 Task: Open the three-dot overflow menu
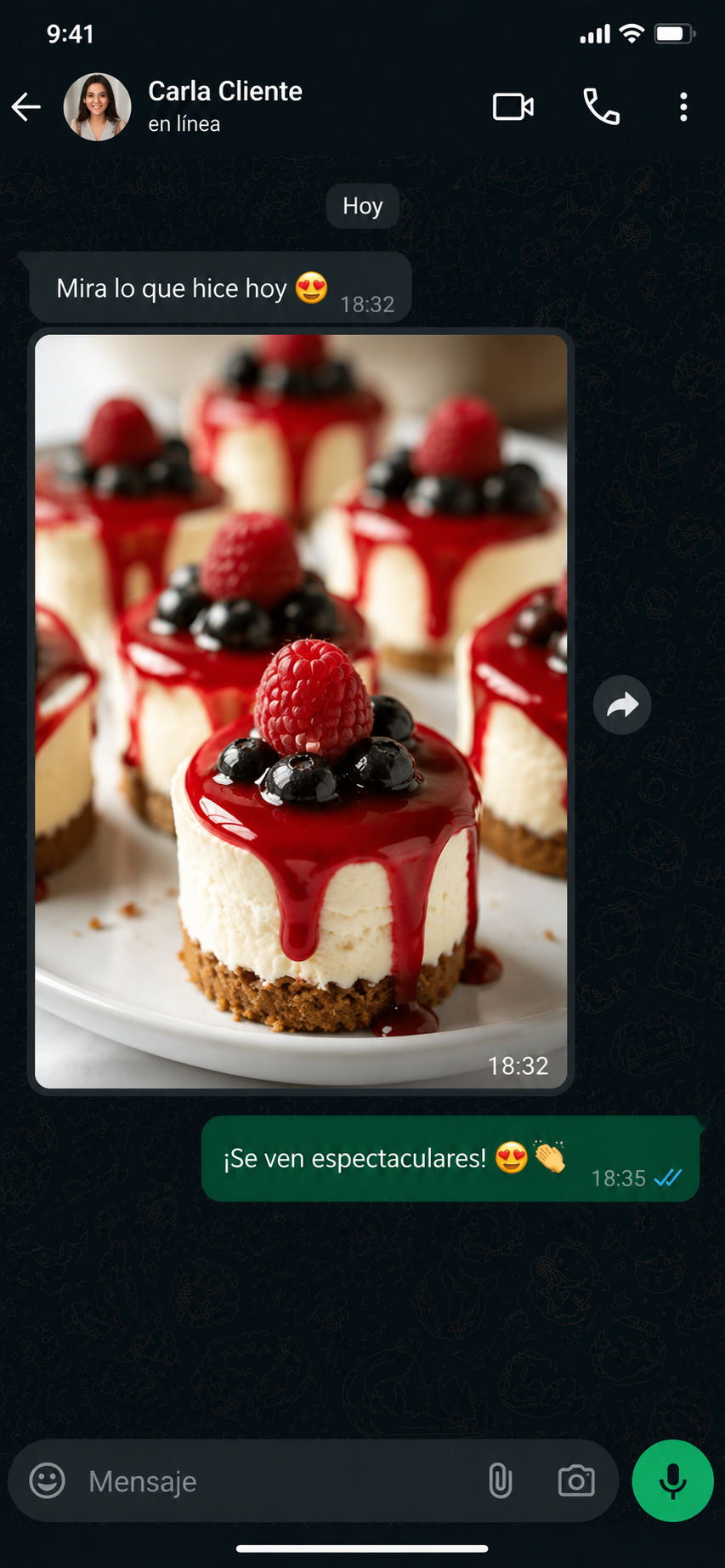pos(683,107)
